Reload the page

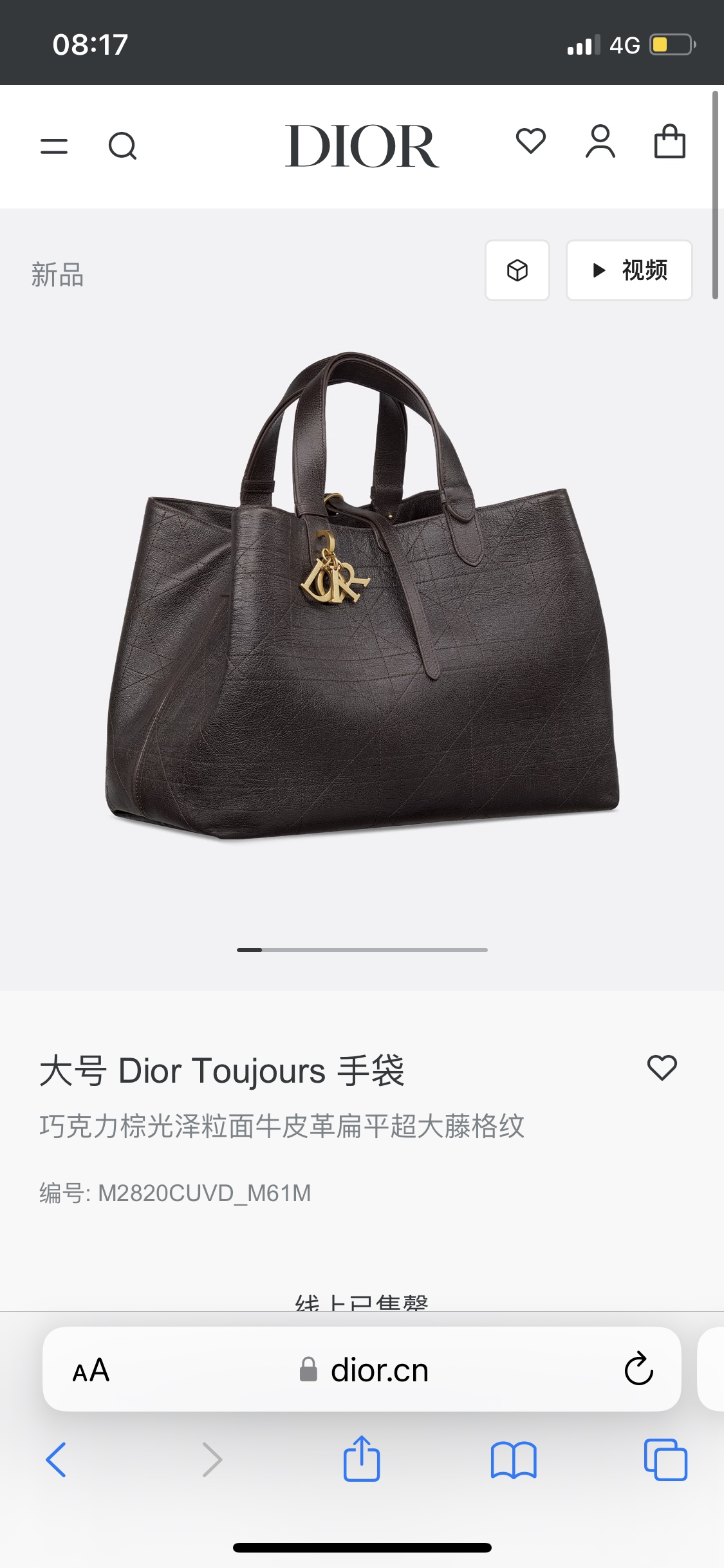point(639,1368)
